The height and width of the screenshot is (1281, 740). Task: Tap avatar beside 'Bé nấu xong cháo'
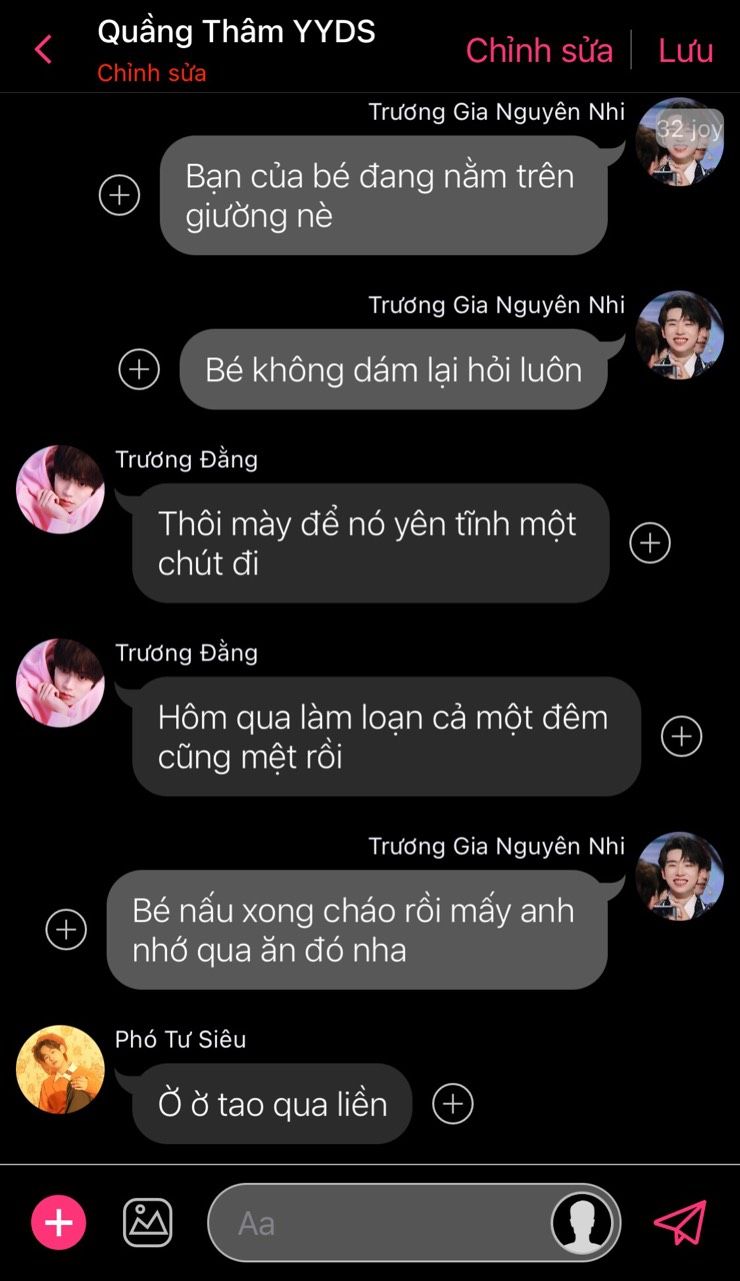point(680,876)
